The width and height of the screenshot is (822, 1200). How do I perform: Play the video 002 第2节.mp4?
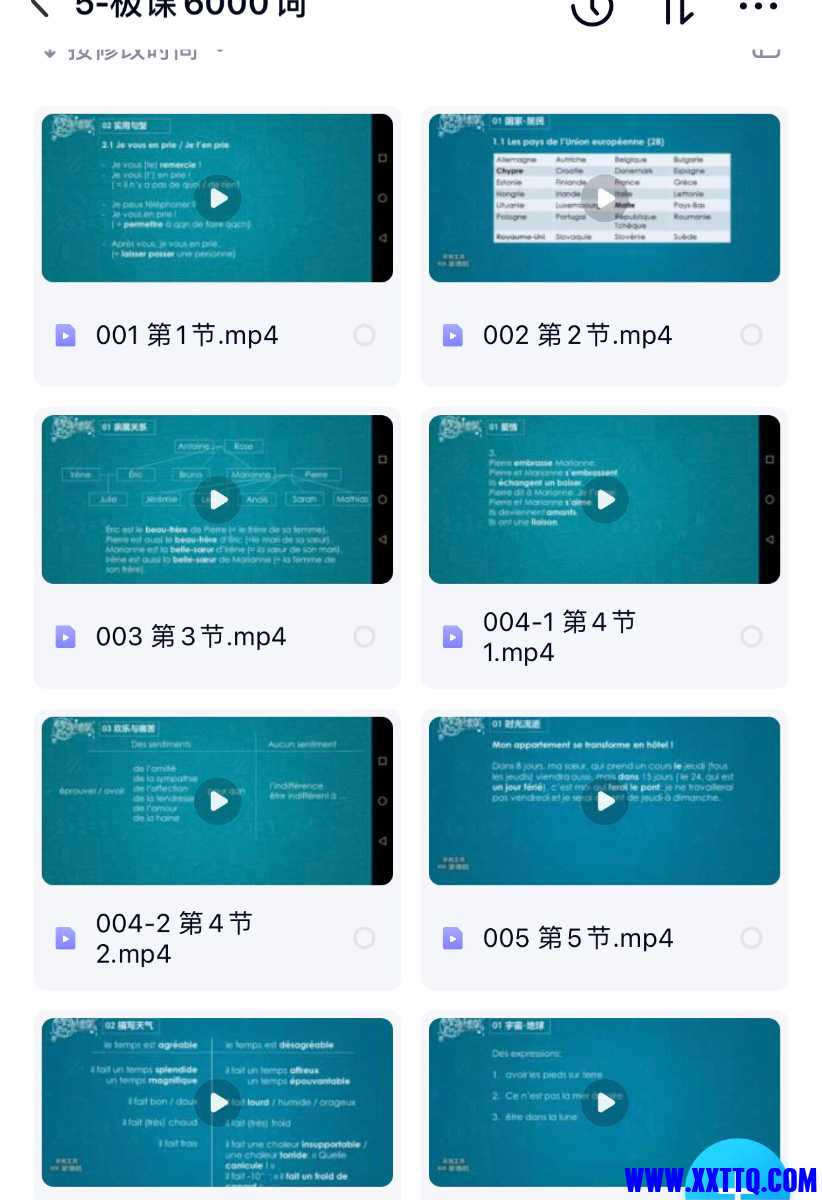(x=604, y=198)
